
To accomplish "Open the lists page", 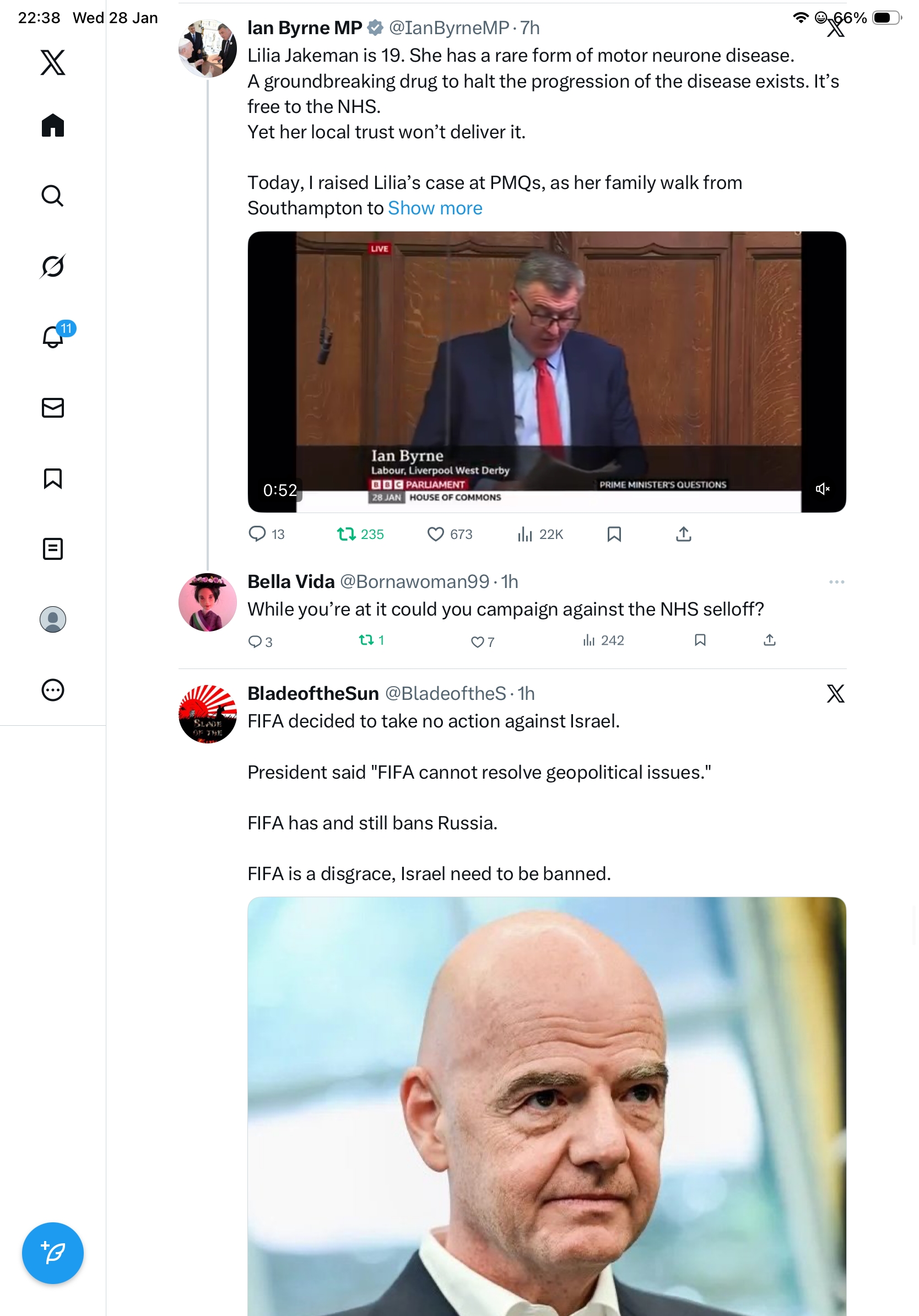I will [53, 548].
